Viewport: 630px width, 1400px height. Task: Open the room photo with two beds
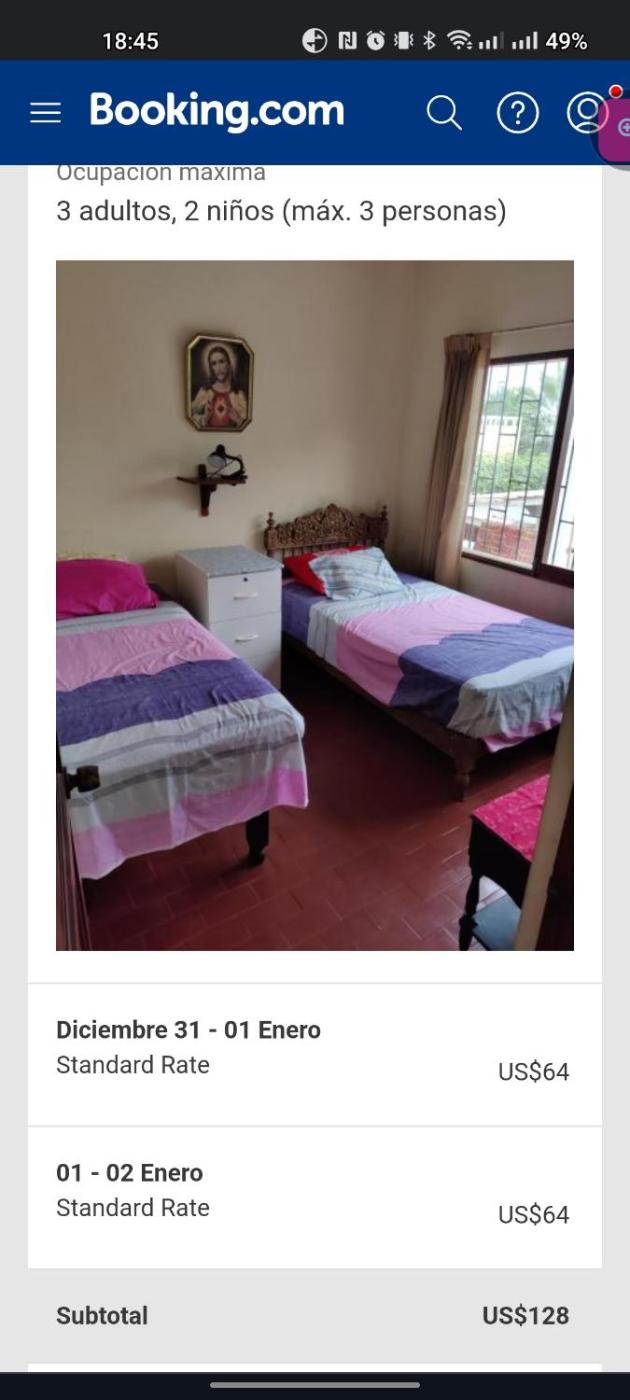tap(315, 605)
